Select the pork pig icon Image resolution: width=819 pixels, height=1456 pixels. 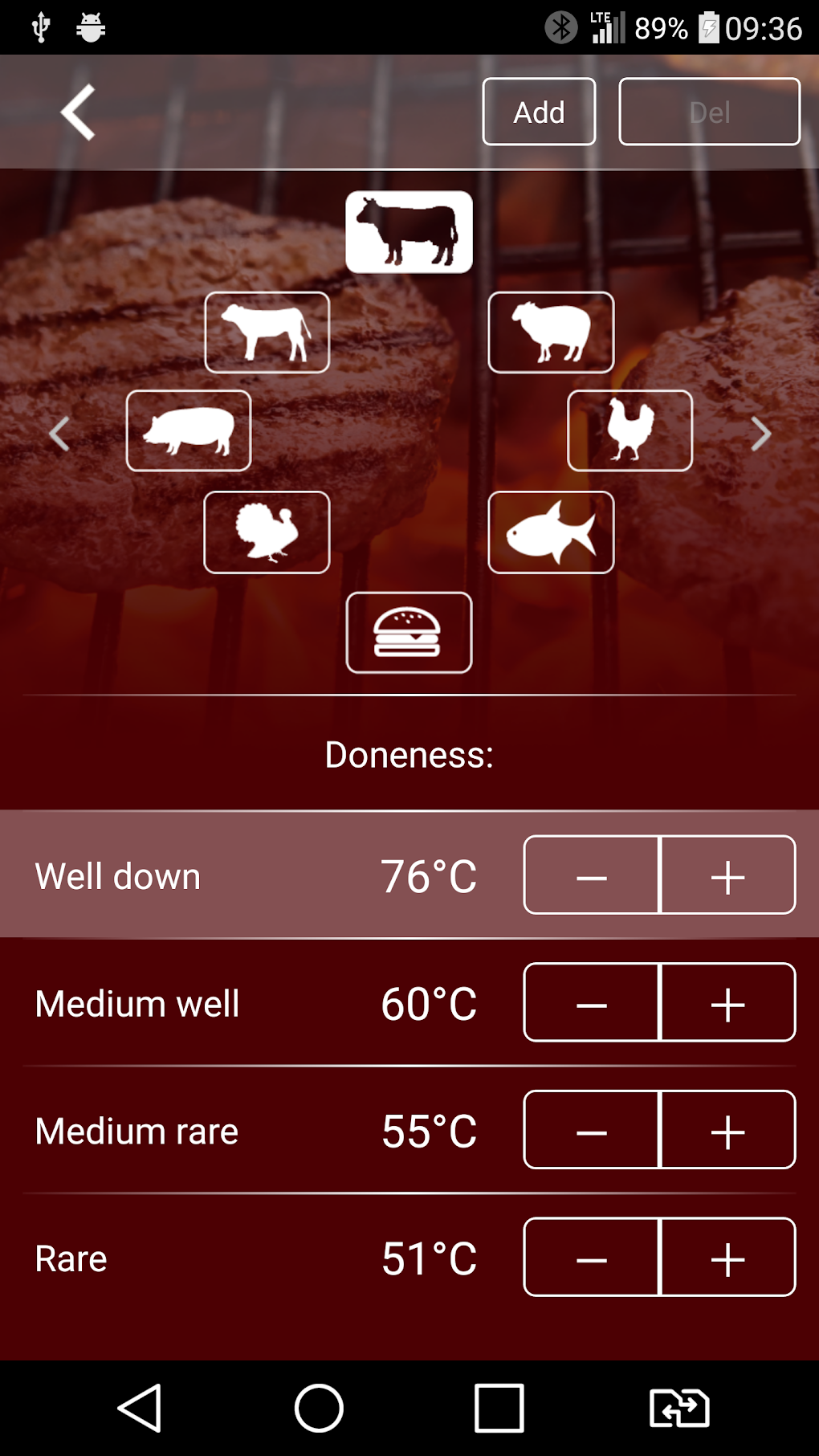pos(189,430)
